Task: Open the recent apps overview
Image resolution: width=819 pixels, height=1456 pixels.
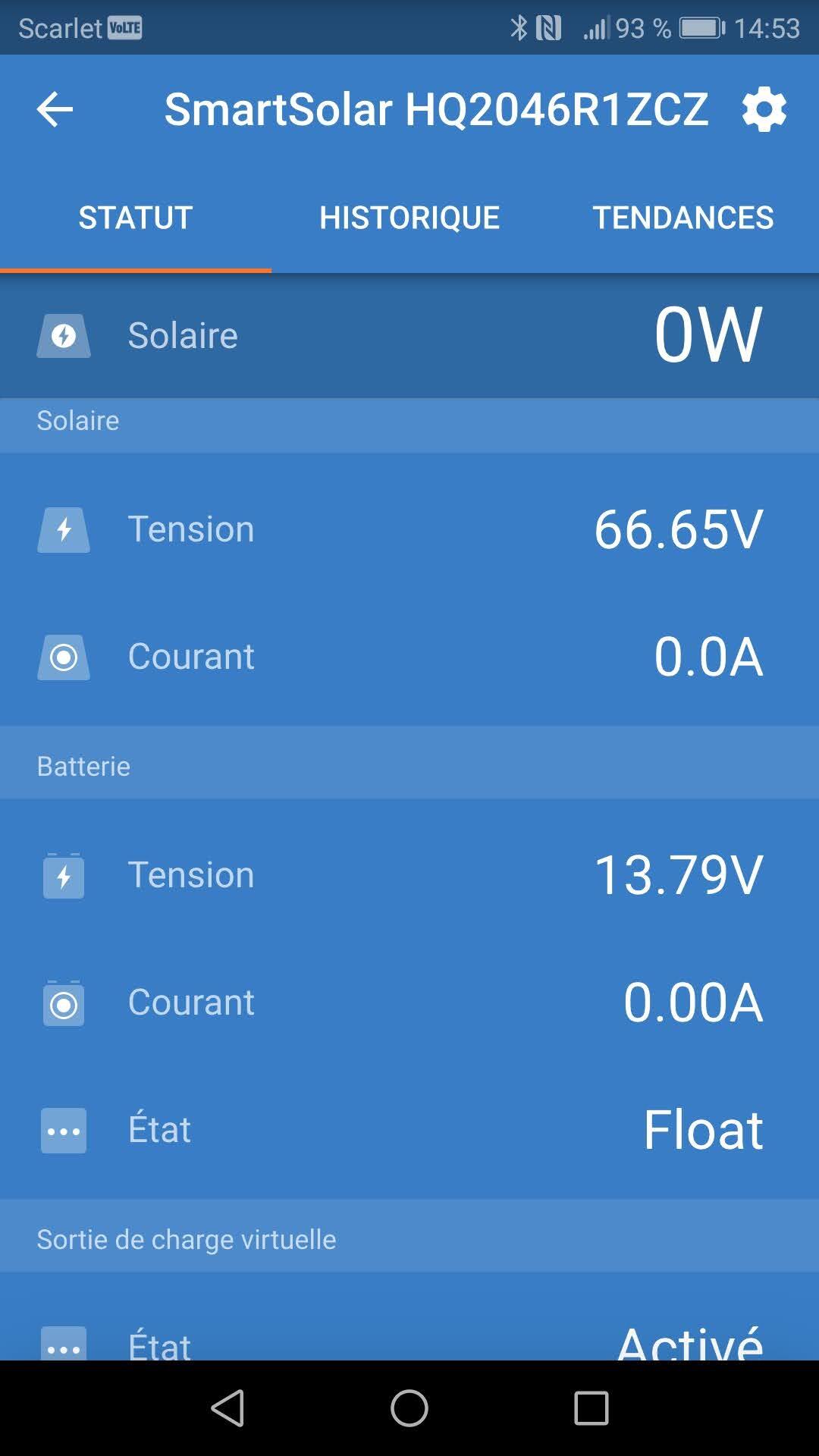Action: click(591, 1408)
